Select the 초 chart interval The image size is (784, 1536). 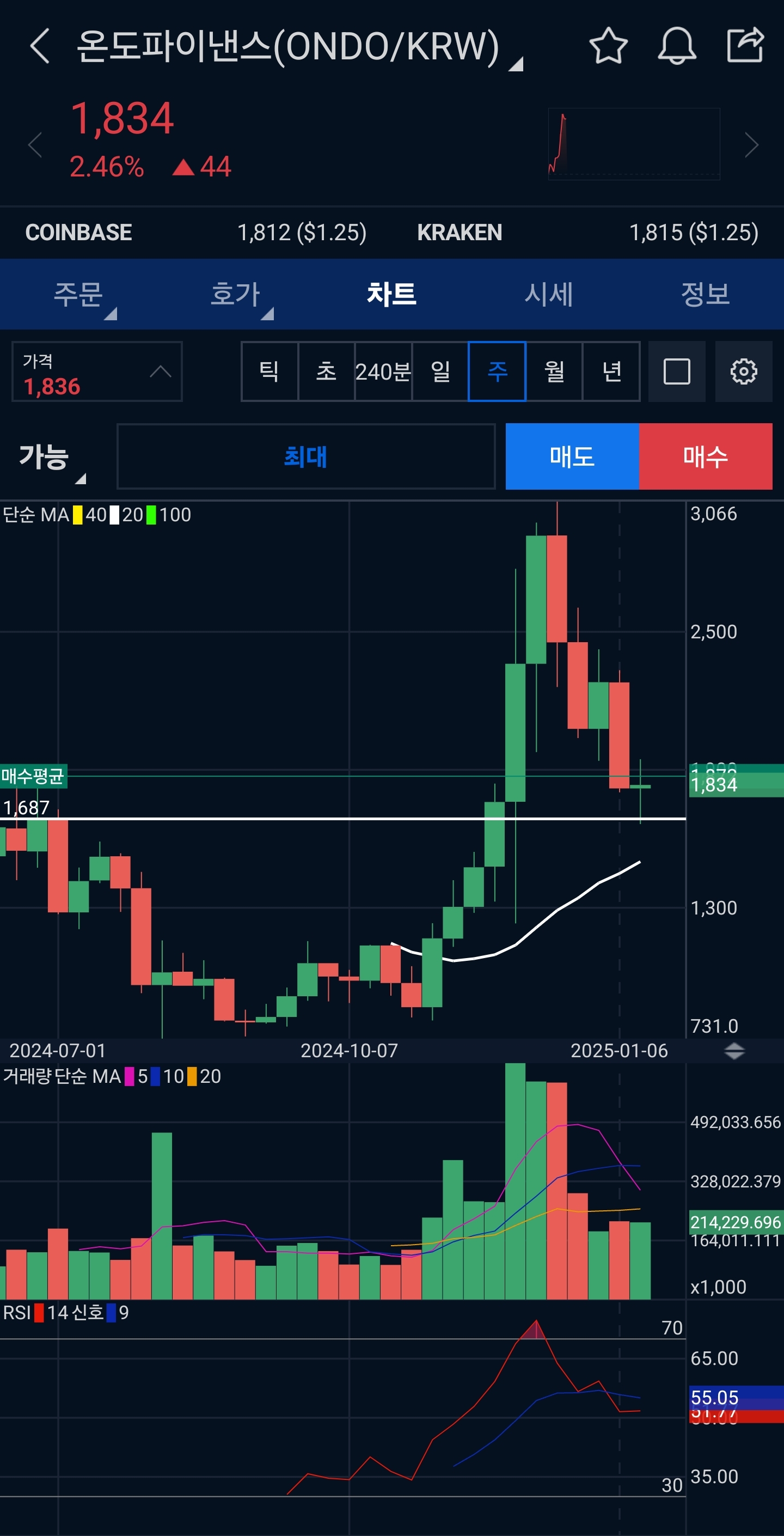tap(326, 371)
